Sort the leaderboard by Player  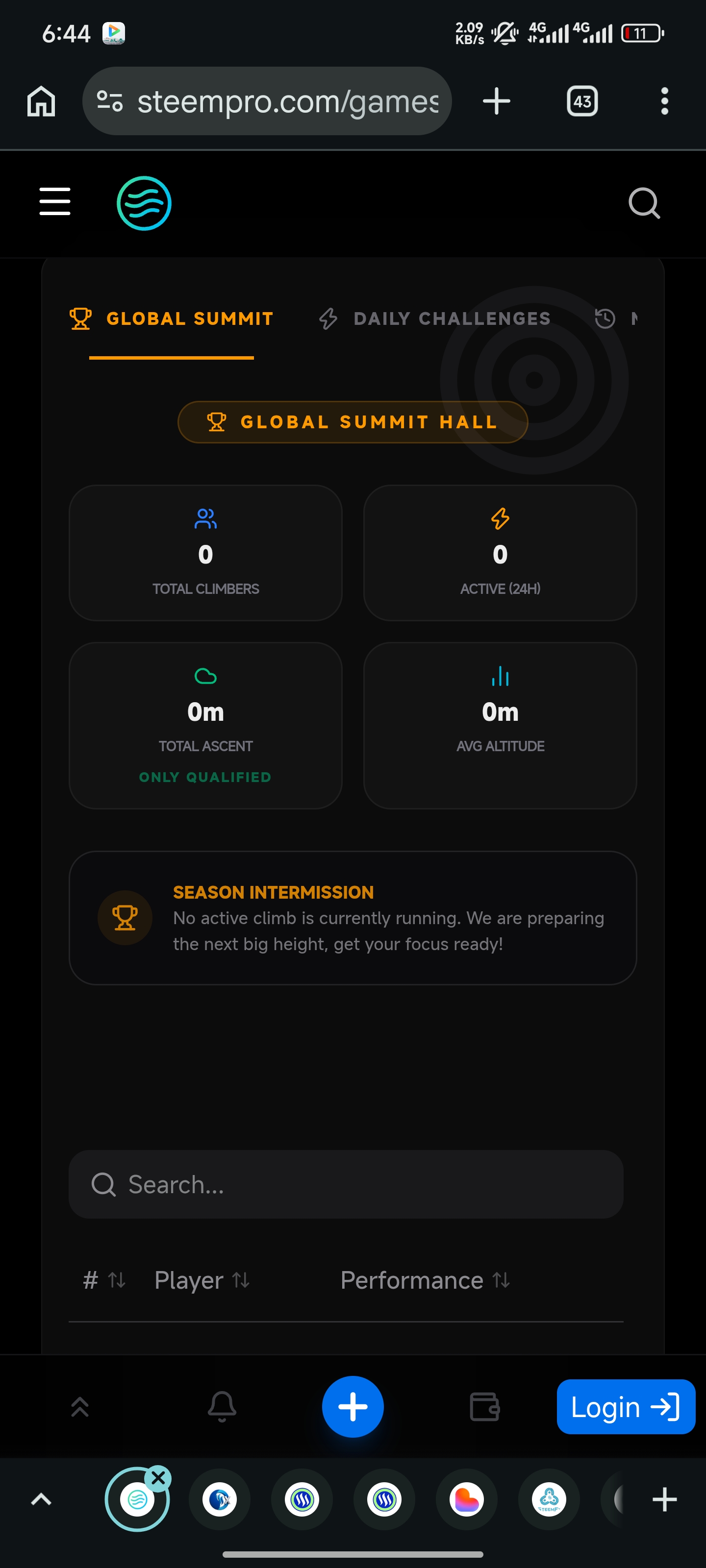(x=202, y=1280)
